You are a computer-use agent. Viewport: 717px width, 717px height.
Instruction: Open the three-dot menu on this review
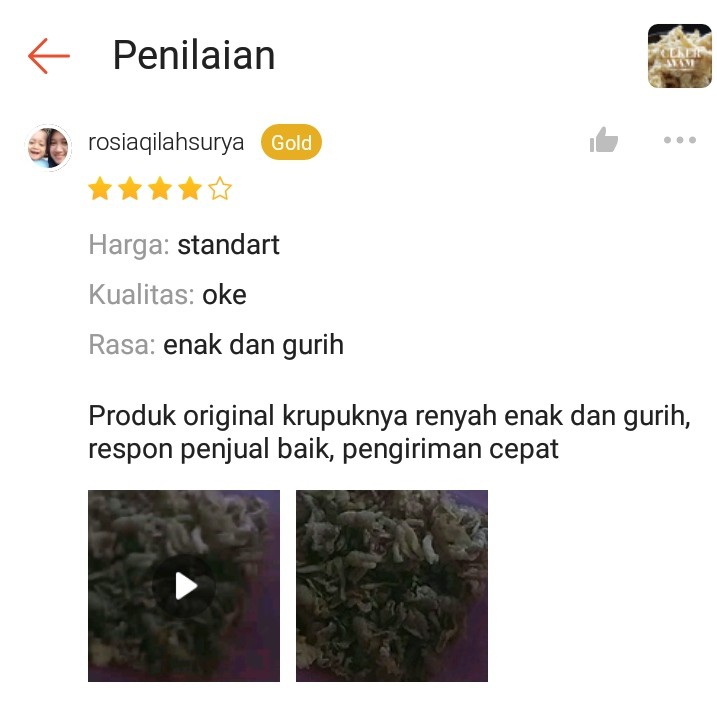click(679, 141)
